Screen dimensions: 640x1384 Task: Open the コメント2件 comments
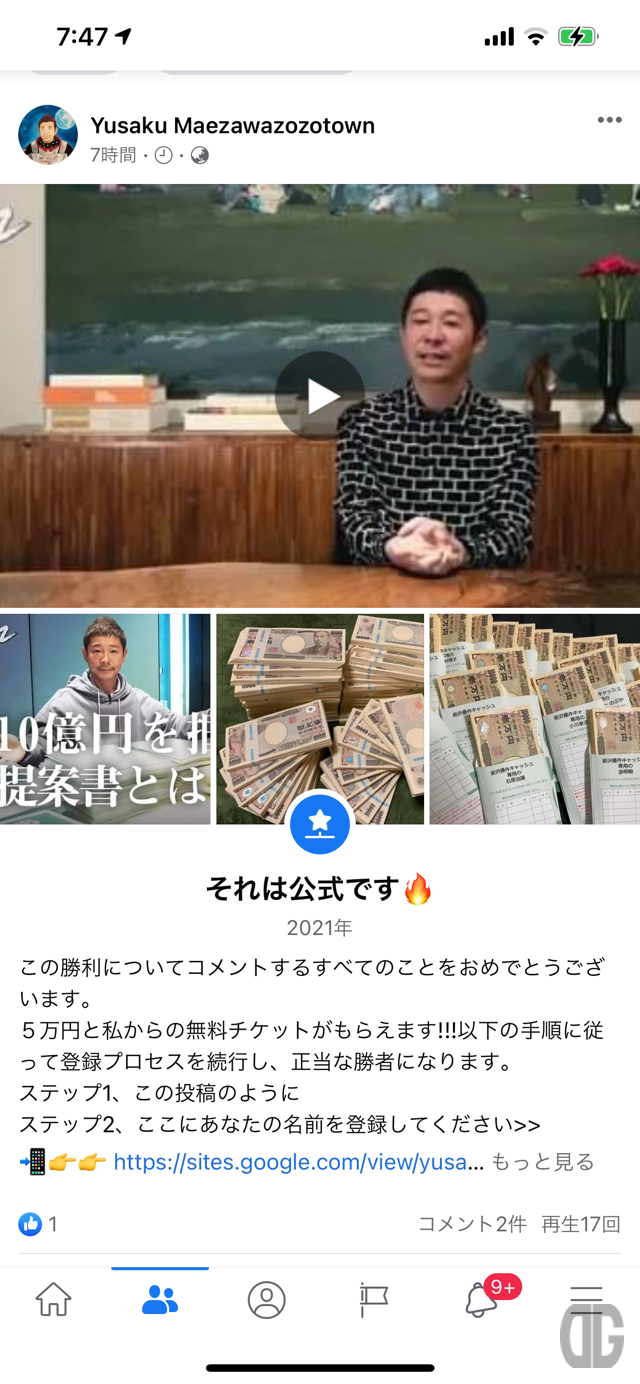(x=471, y=1224)
